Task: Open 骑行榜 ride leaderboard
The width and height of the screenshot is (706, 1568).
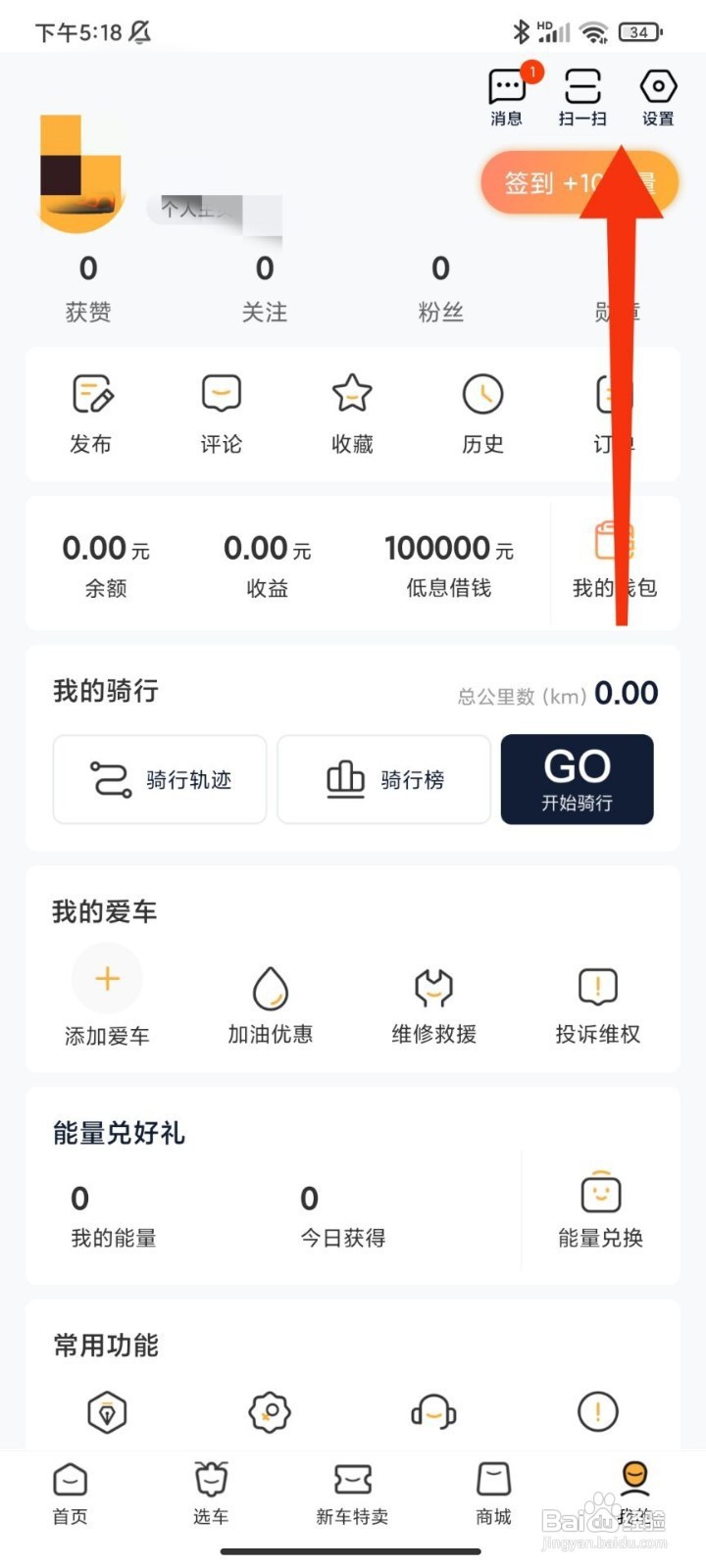Action: click(384, 779)
